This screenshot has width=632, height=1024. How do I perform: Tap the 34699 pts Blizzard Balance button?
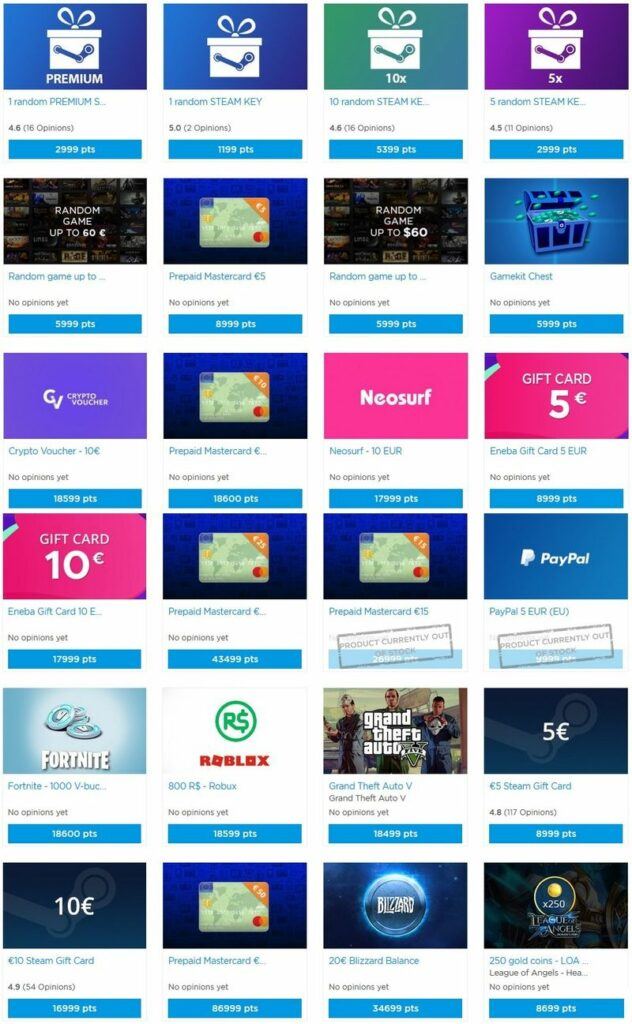pyautogui.click(x=395, y=1008)
